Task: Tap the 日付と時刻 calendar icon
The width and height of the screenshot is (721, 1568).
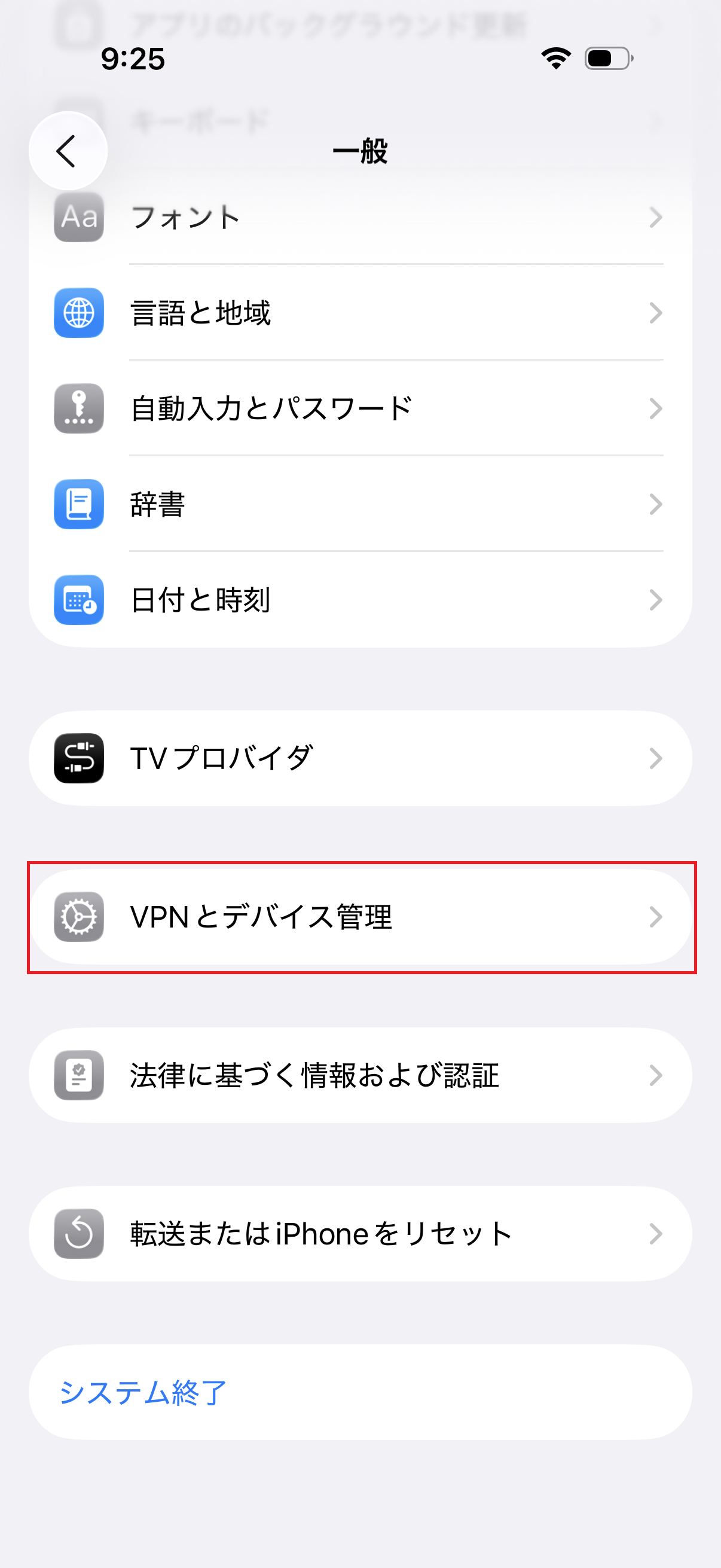Action: point(78,600)
